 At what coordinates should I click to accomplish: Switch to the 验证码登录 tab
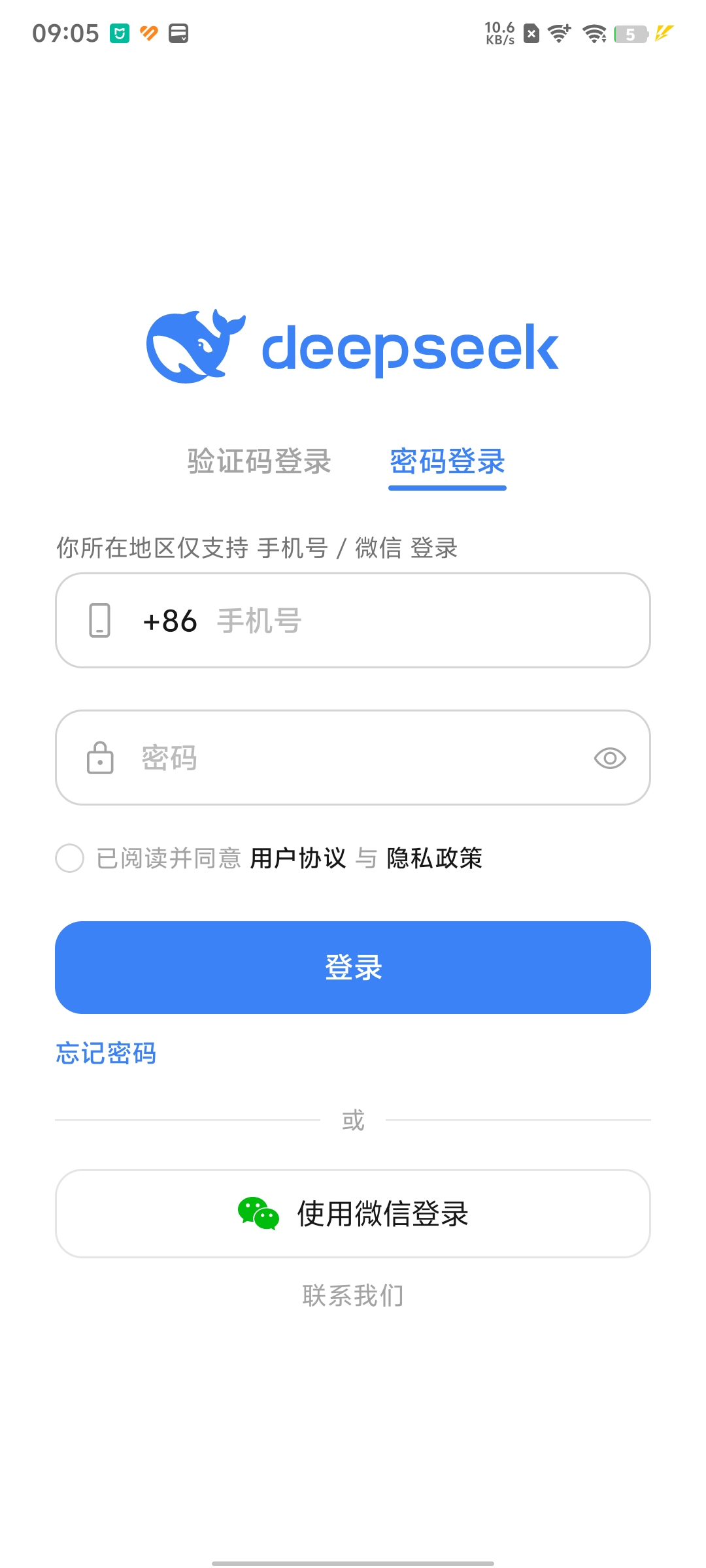click(259, 461)
